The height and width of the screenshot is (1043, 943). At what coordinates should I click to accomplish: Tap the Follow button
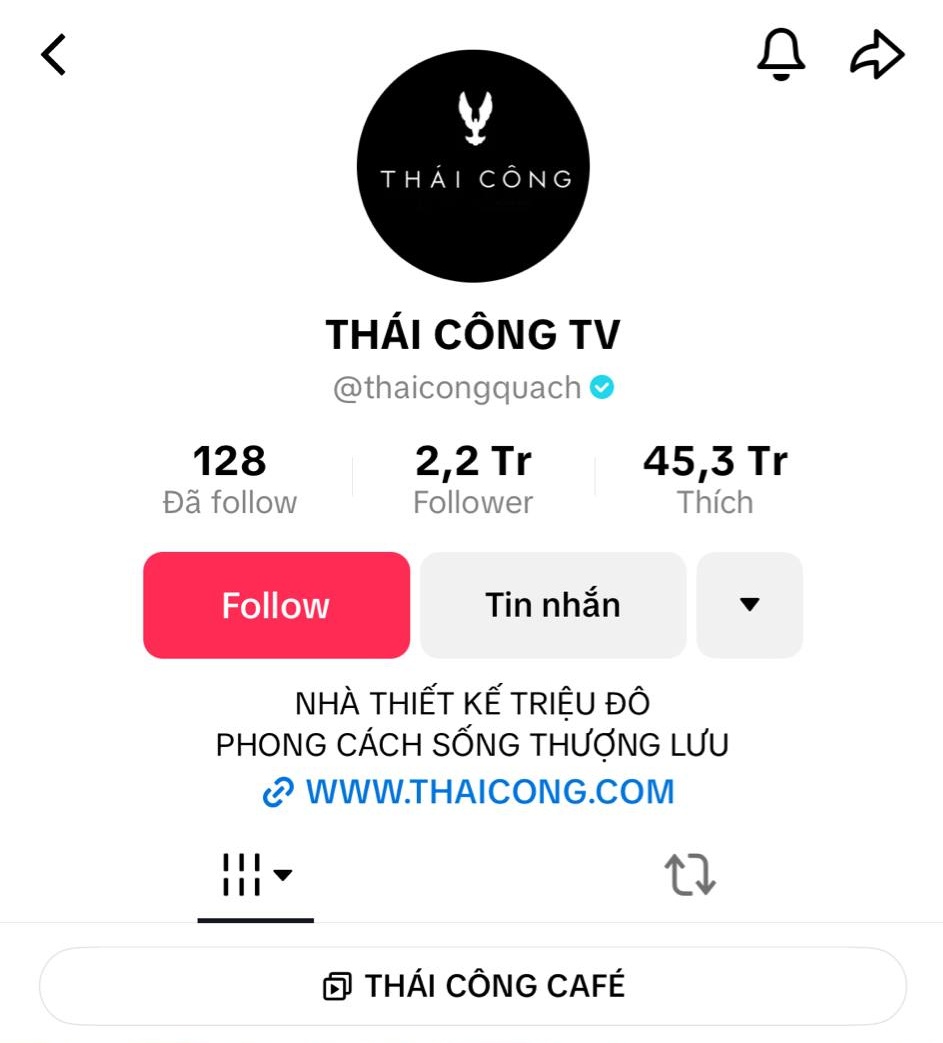click(x=276, y=605)
